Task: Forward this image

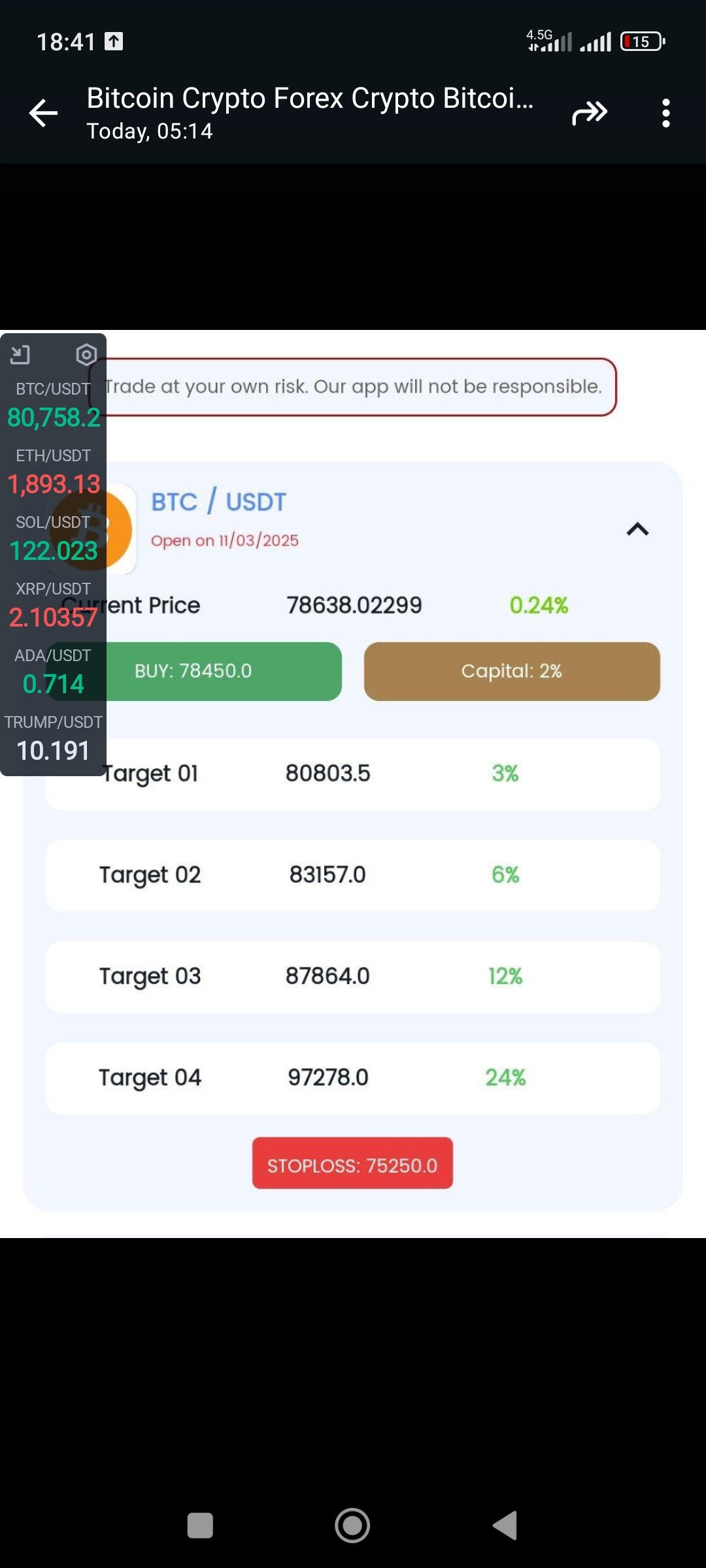Action: click(x=590, y=113)
